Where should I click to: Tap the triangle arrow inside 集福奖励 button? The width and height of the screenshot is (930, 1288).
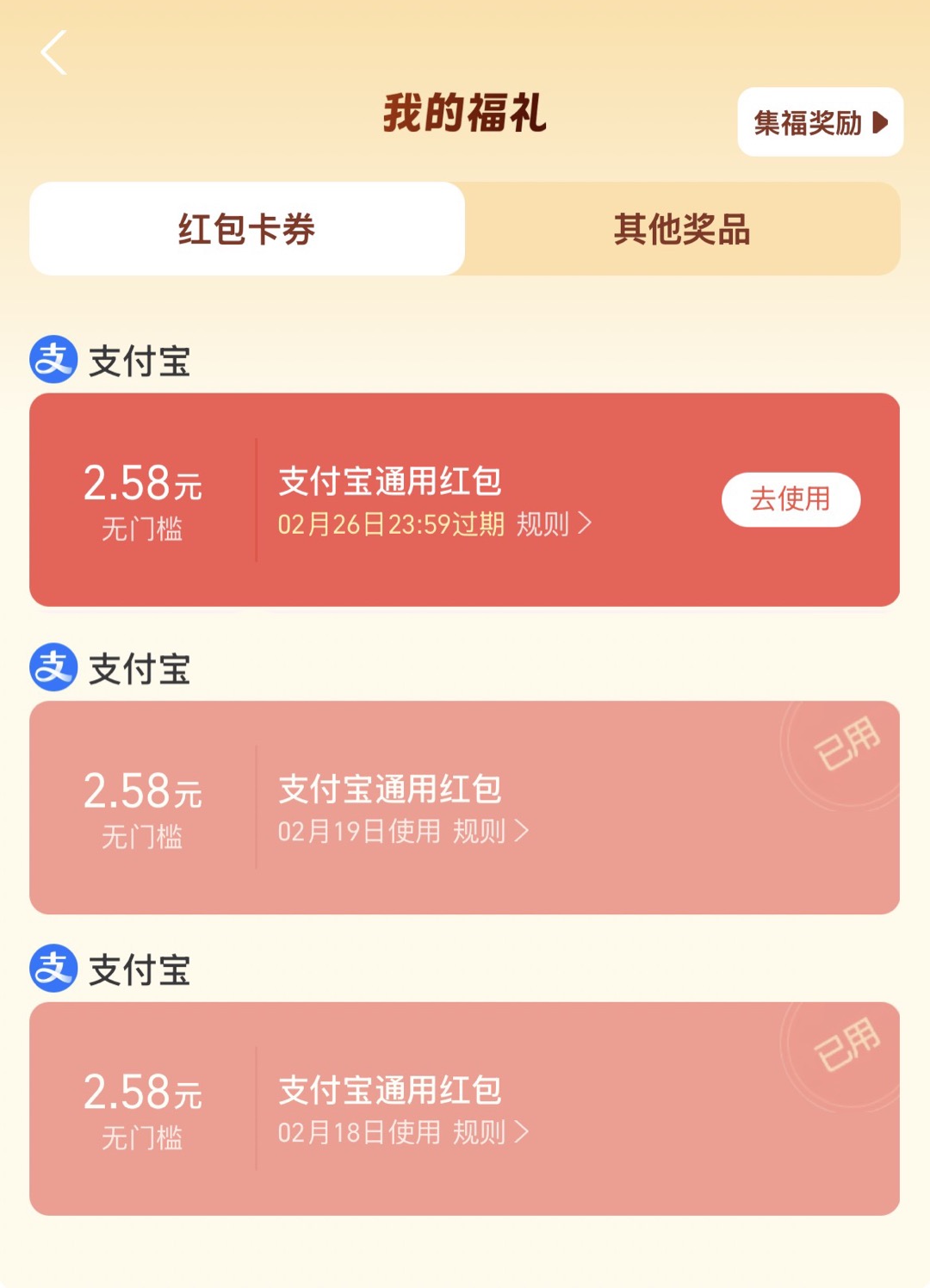tap(880, 124)
